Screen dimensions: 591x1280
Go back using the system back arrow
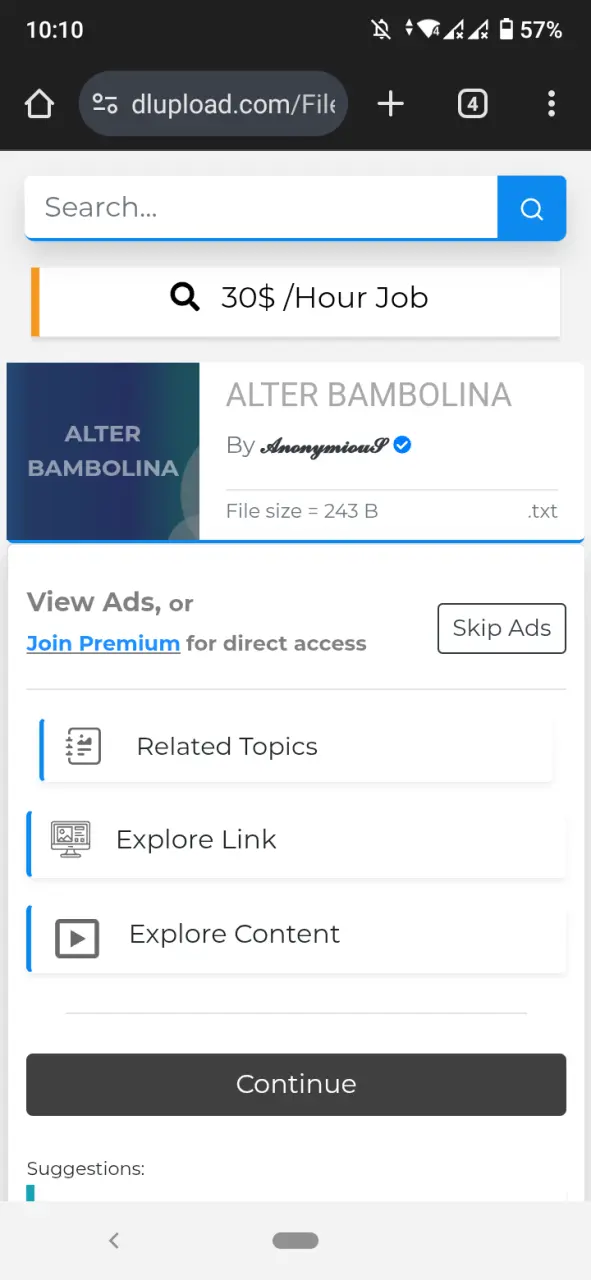(114, 1241)
